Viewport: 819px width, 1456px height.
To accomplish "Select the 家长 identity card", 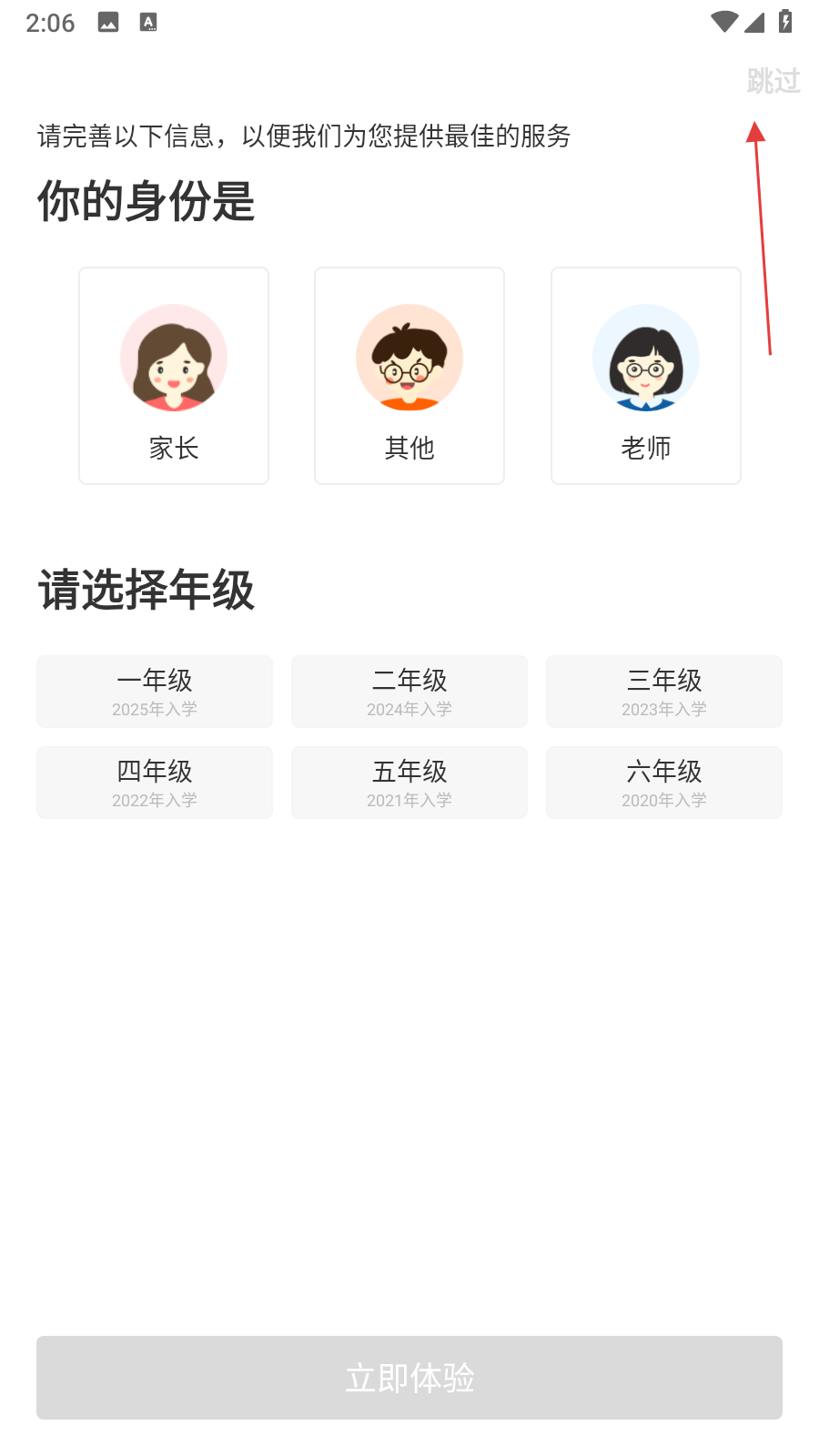I will 174,376.
